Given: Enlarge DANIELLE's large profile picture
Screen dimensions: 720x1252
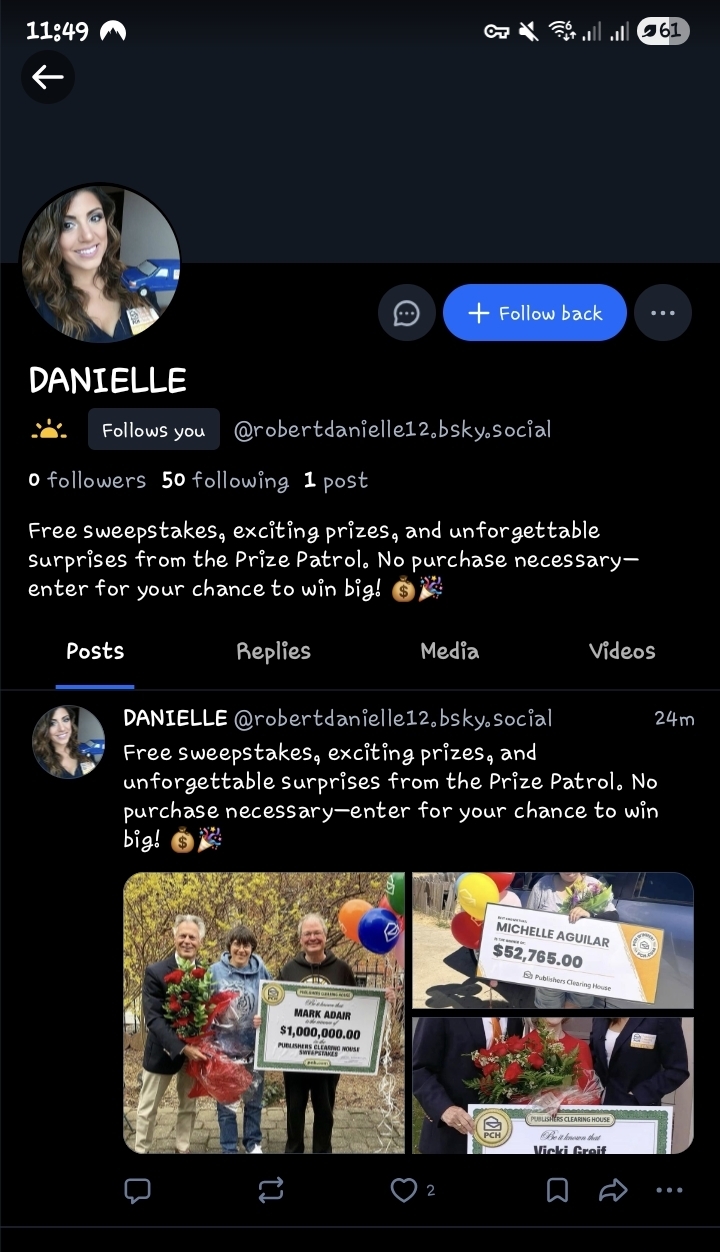Looking at the screenshot, I should [100, 263].
